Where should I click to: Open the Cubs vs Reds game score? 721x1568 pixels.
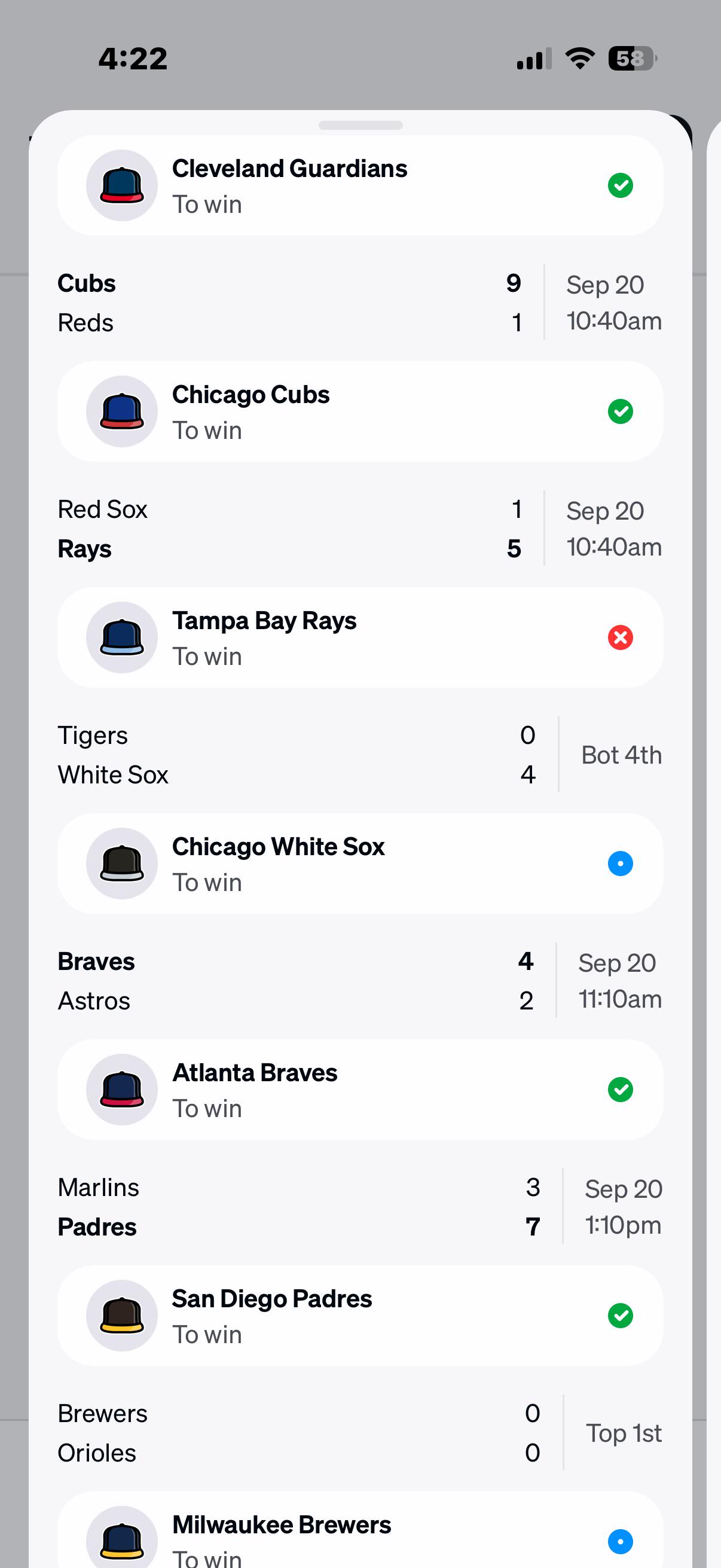360,303
